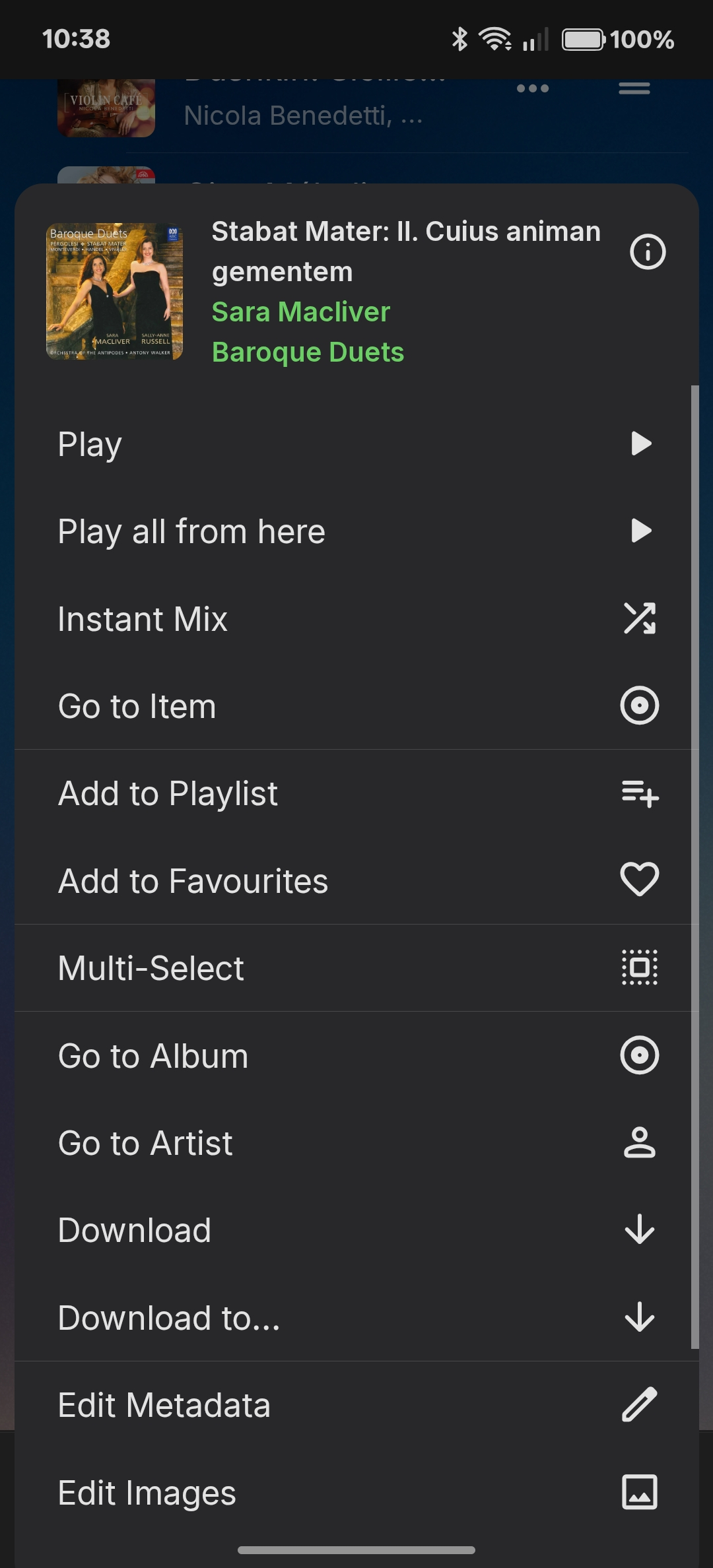Open Edit Metadata
Viewport: 713px width, 1568px height.
[x=355, y=1405]
